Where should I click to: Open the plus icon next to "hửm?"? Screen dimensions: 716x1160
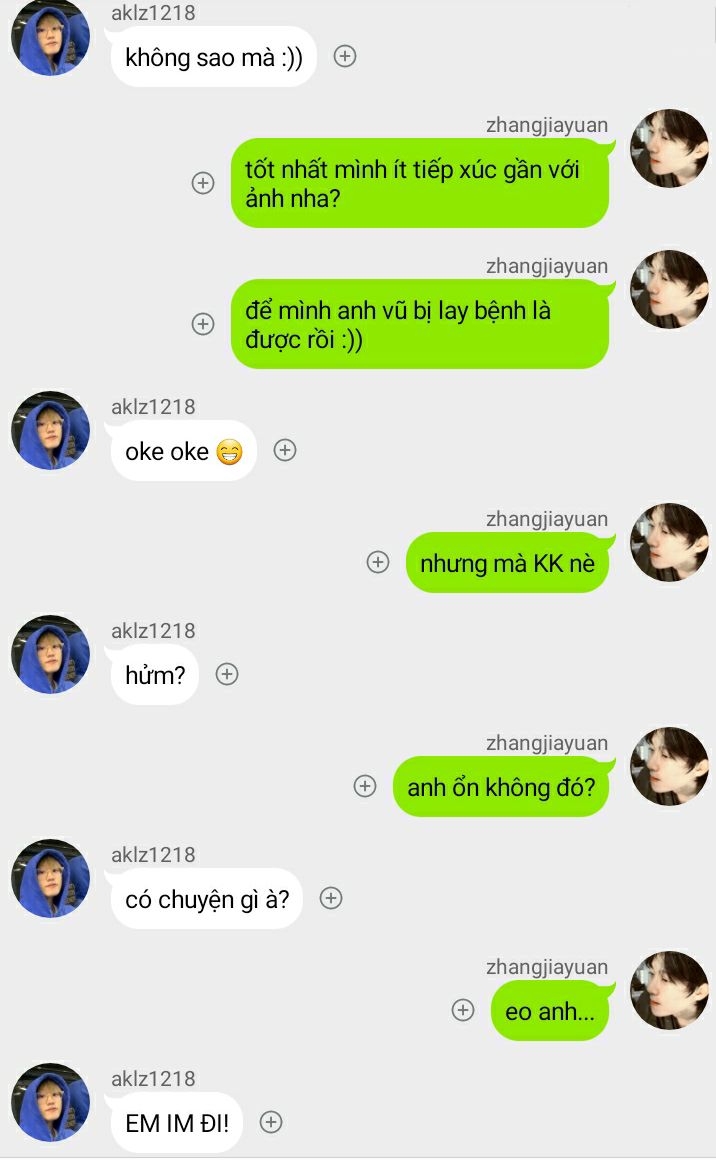[227, 674]
